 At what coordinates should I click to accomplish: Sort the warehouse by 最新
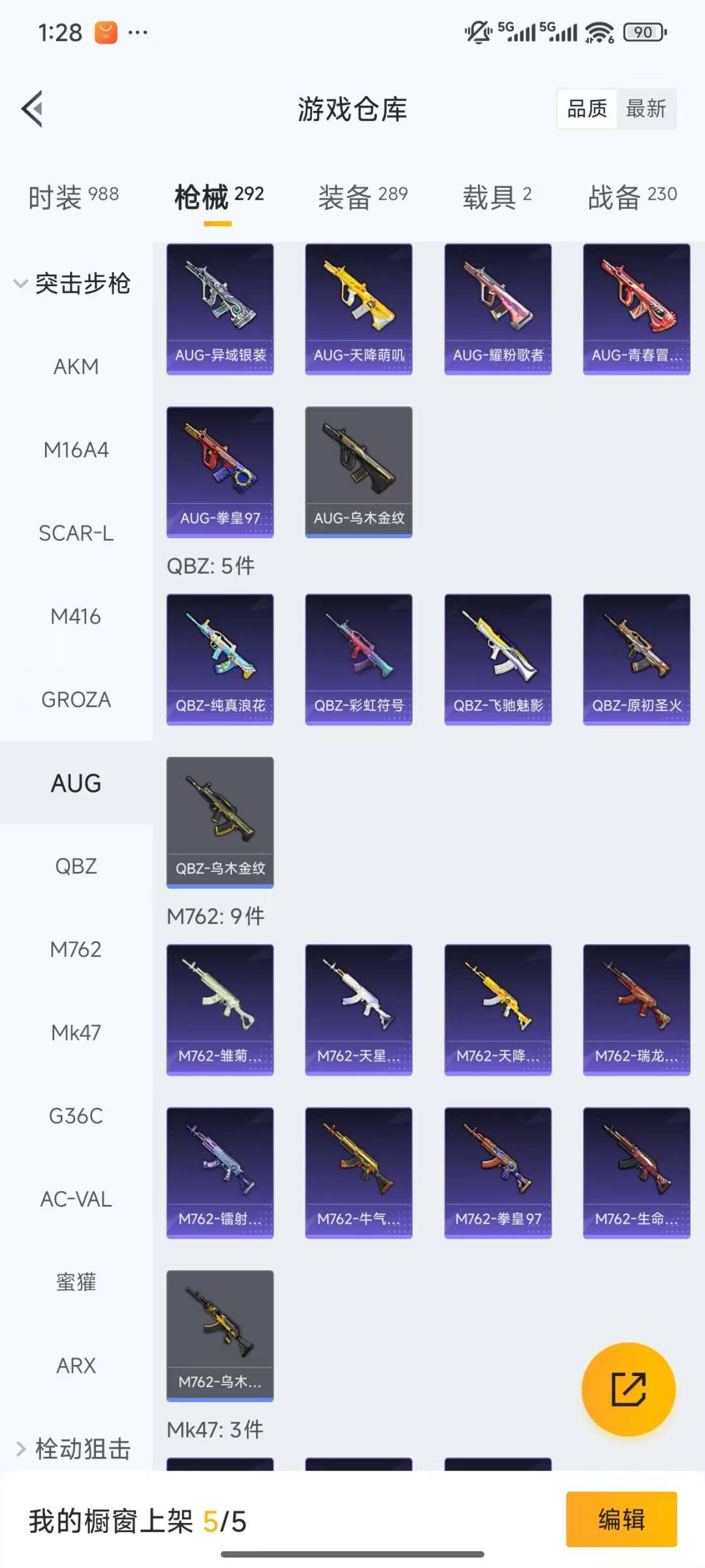pos(646,108)
